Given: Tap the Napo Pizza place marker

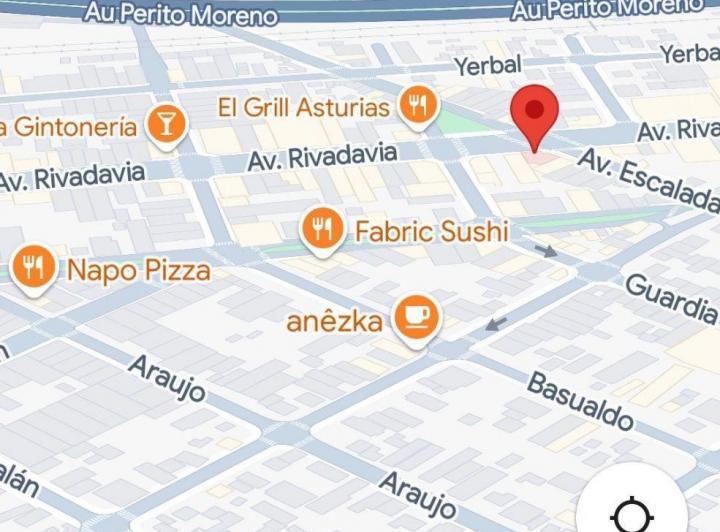Looking at the screenshot, I should tap(35, 268).
